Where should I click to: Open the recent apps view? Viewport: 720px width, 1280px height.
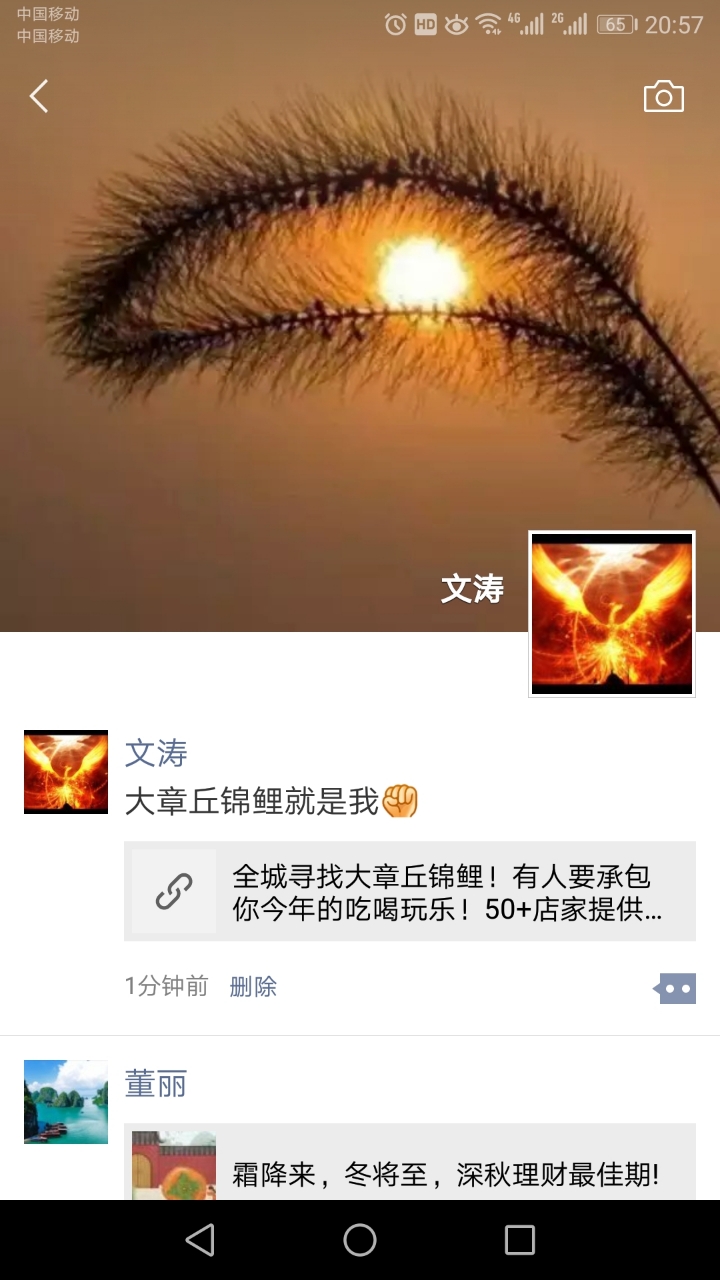(519, 1240)
